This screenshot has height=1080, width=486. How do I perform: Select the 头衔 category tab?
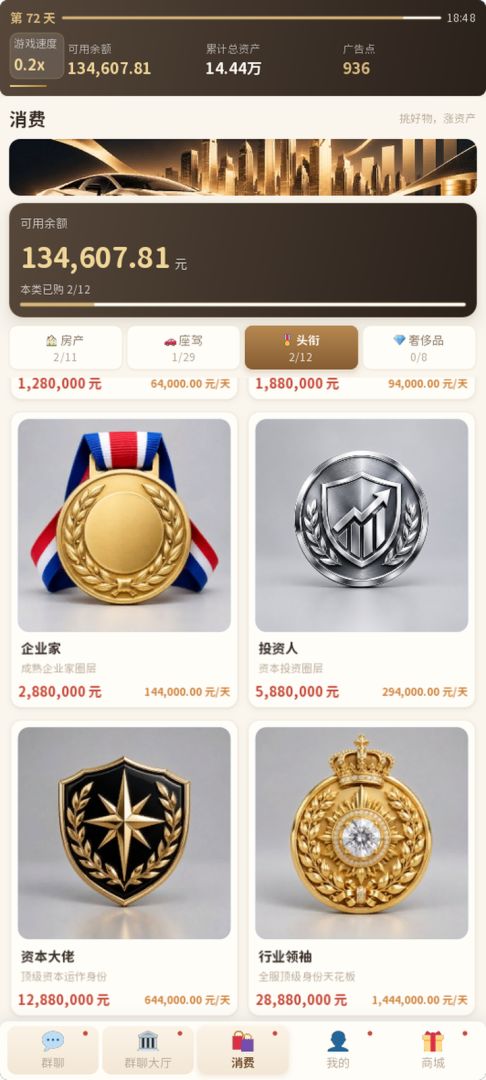pyautogui.click(x=302, y=347)
